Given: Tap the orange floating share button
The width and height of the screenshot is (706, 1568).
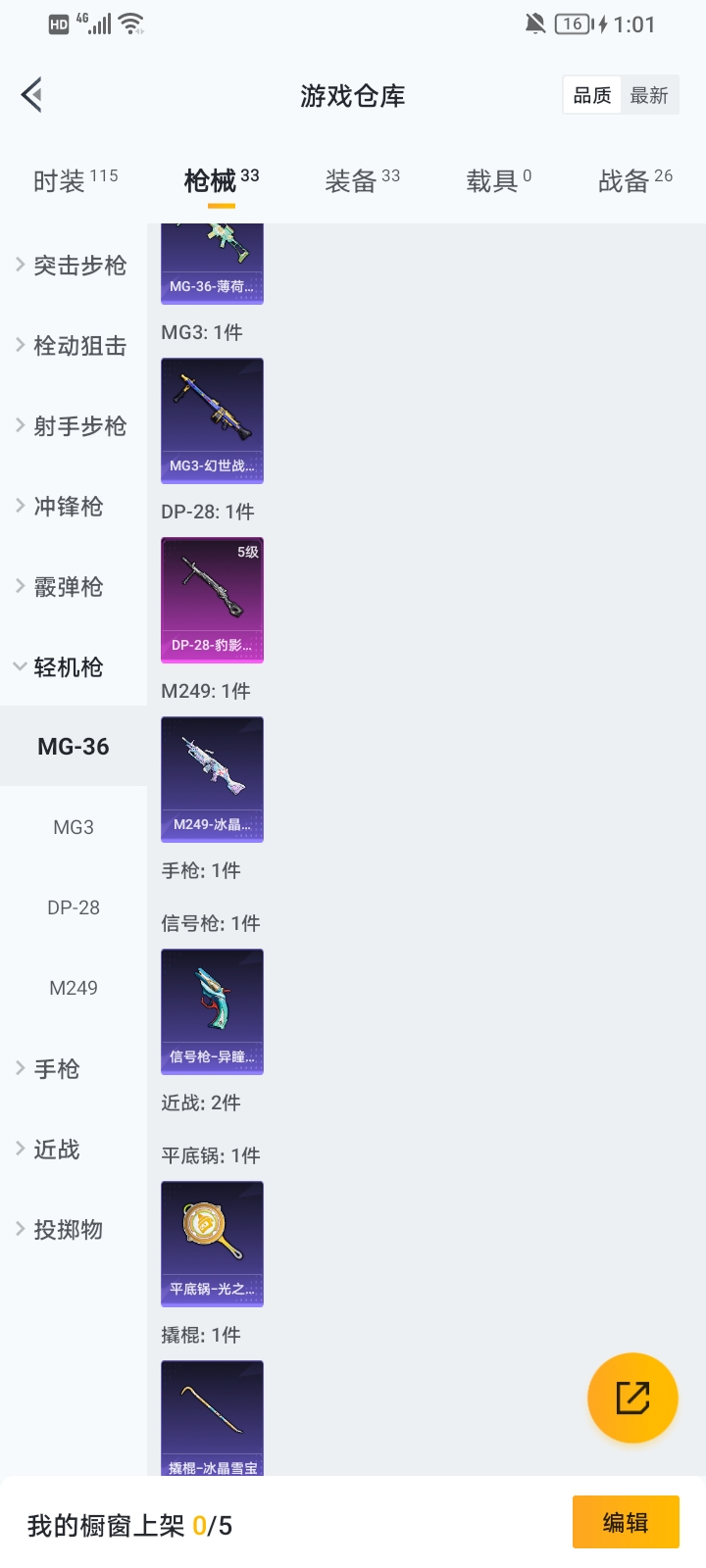Looking at the screenshot, I should [632, 1397].
